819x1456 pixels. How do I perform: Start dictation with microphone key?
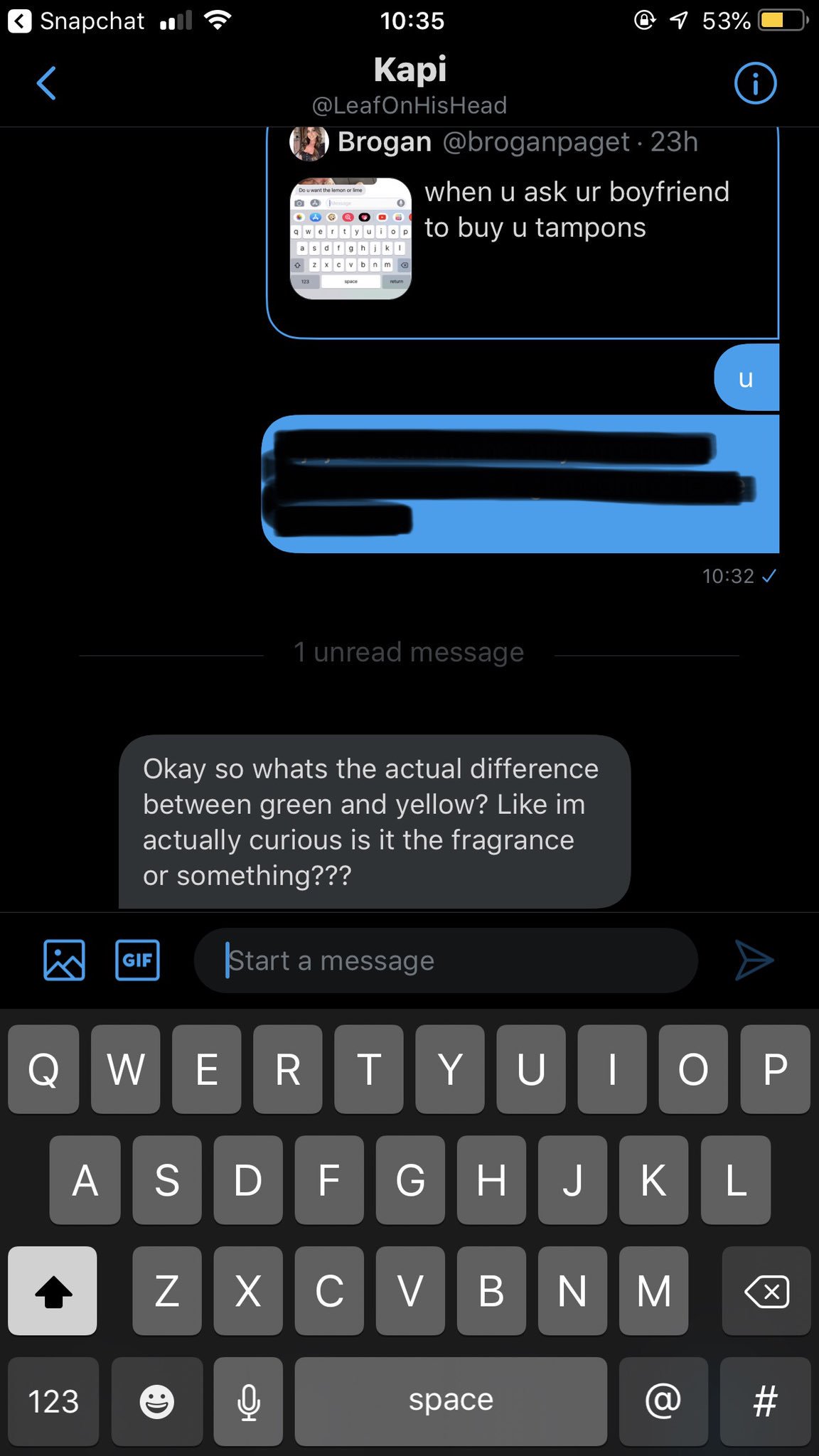(x=248, y=1401)
